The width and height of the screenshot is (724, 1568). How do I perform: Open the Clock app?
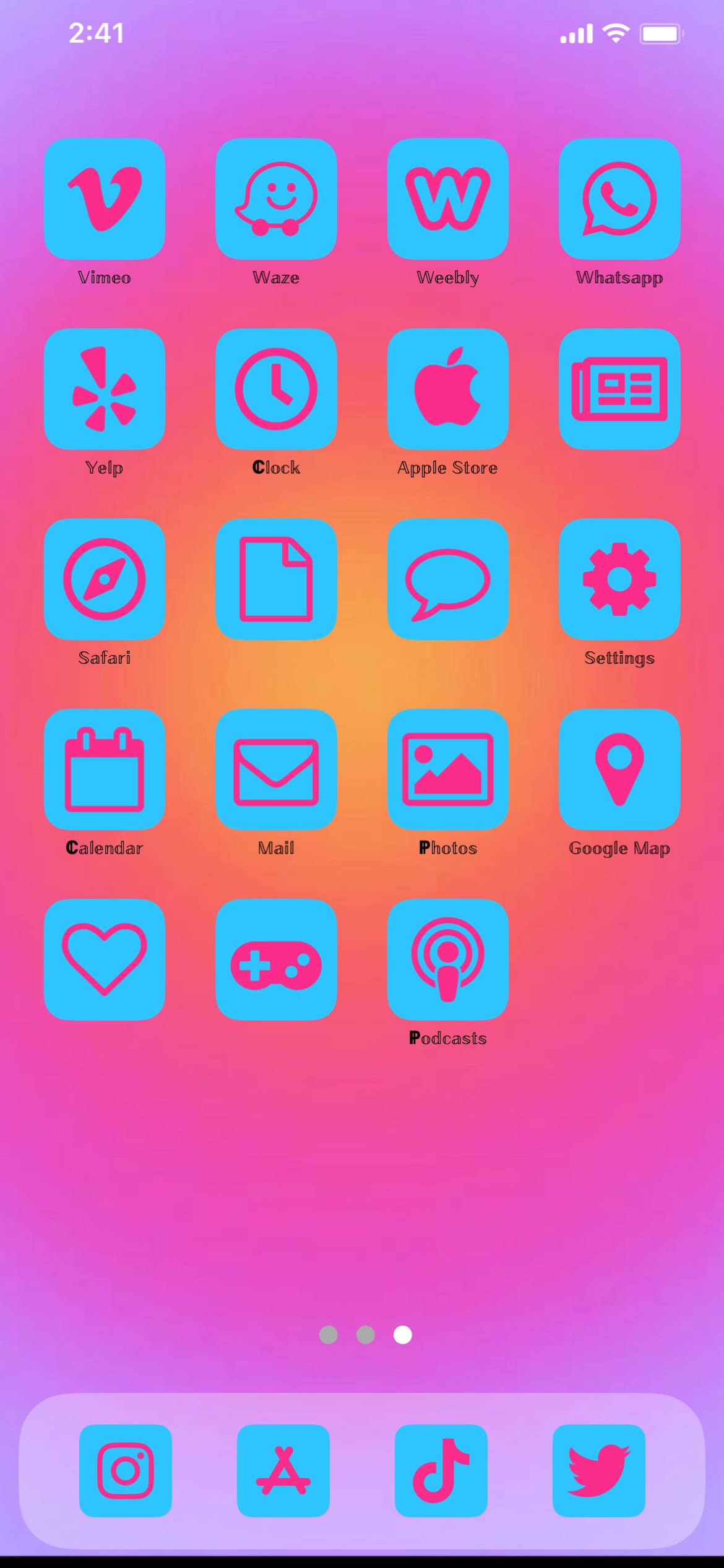click(x=276, y=389)
